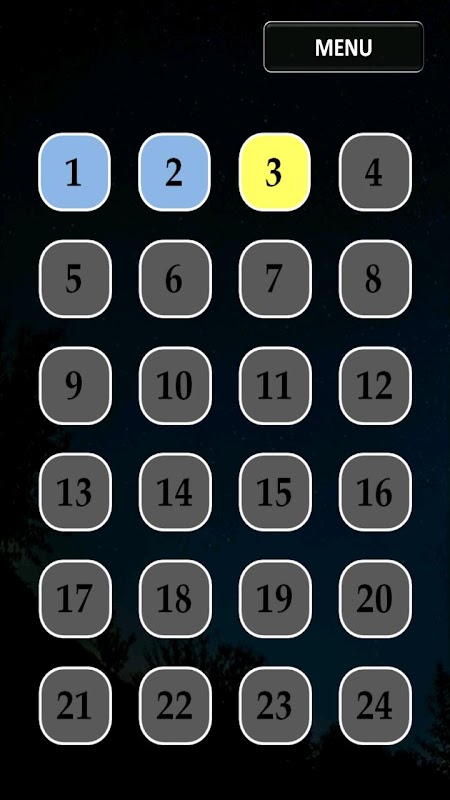Select level 1
The height and width of the screenshot is (800, 450).
coord(74,172)
